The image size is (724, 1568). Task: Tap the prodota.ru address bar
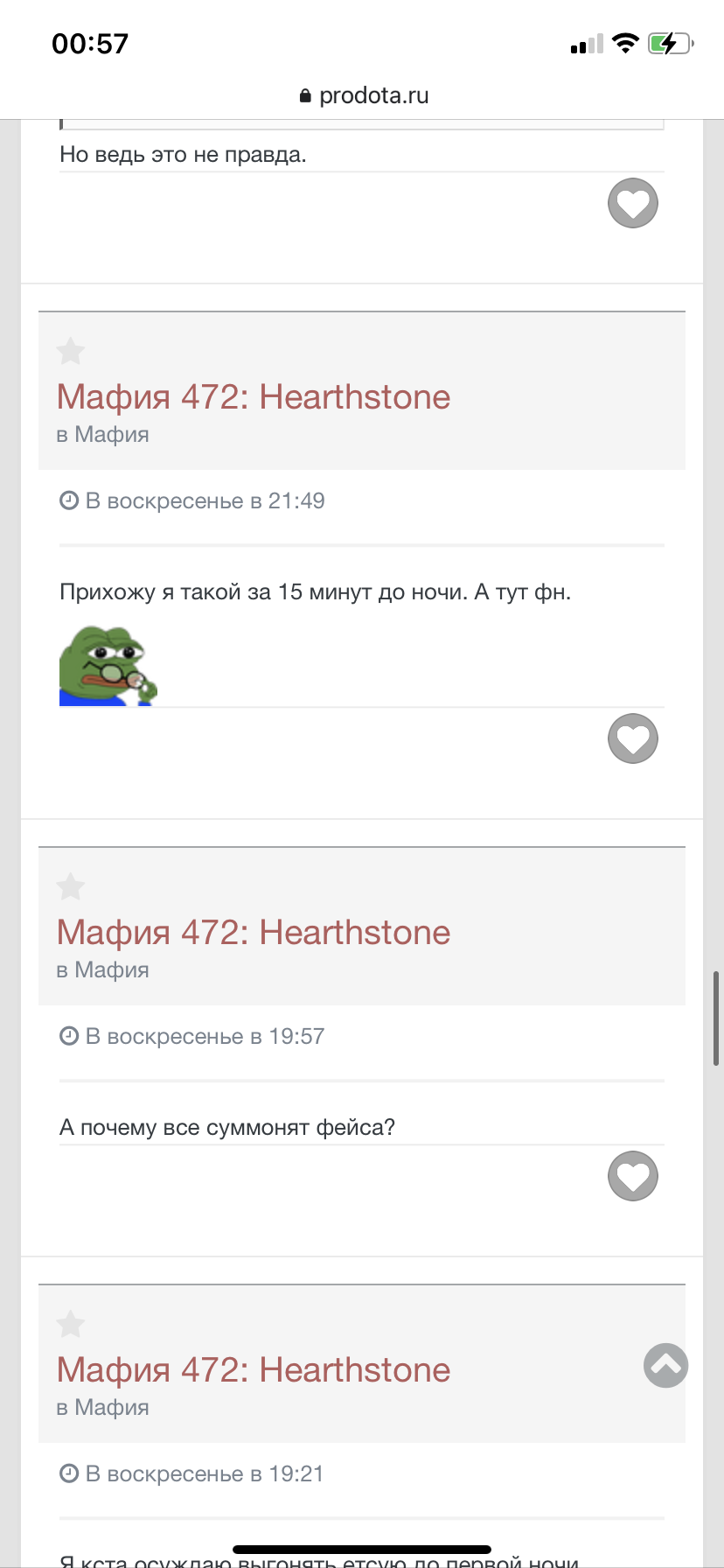(x=364, y=95)
